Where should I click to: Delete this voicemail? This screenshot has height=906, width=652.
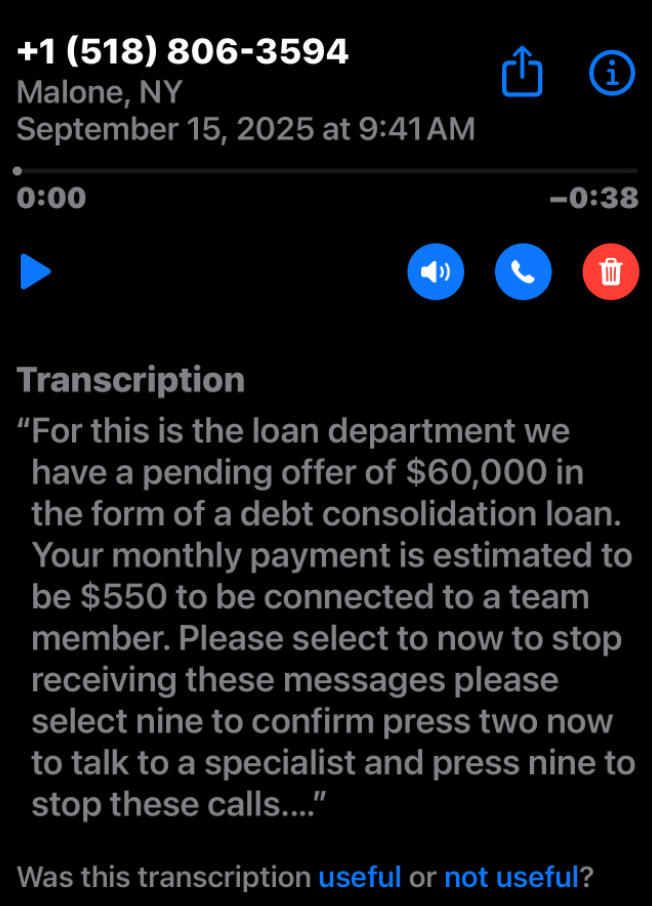610,272
